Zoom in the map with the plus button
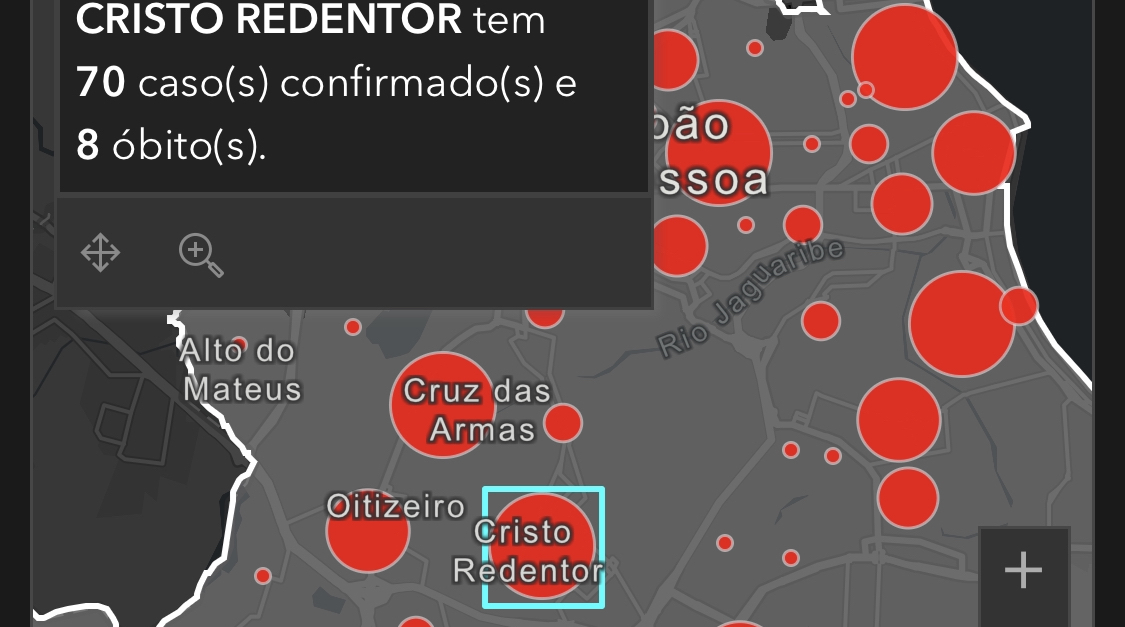The width and height of the screenshot is (1125, 627). (x=1023, y=571)
